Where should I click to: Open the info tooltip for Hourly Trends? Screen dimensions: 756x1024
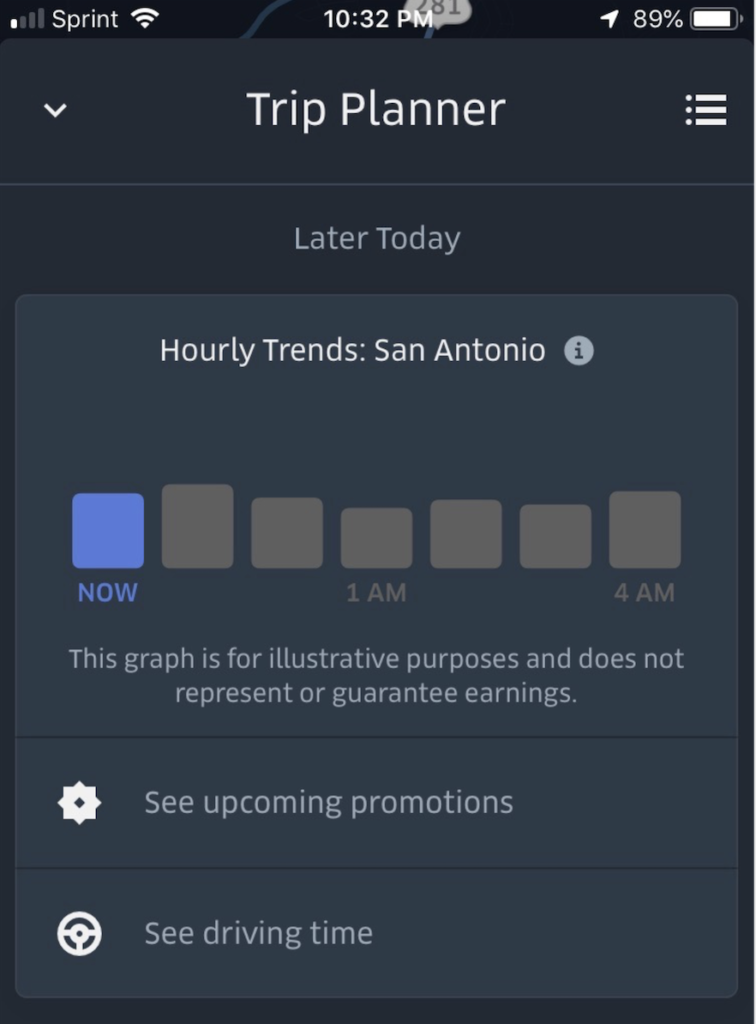[580, 350]
